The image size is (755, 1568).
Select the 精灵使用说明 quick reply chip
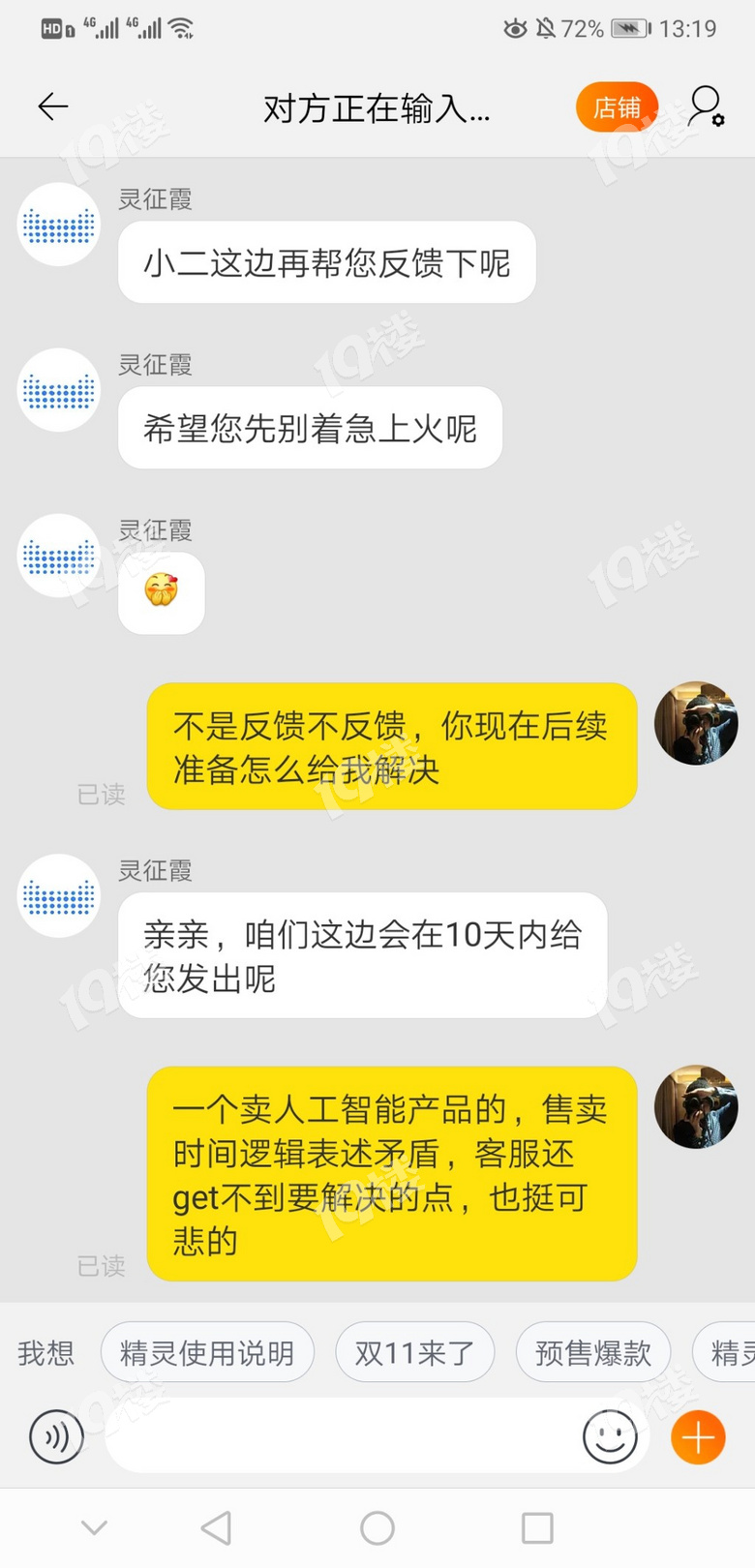click(x=207, y=1352)
